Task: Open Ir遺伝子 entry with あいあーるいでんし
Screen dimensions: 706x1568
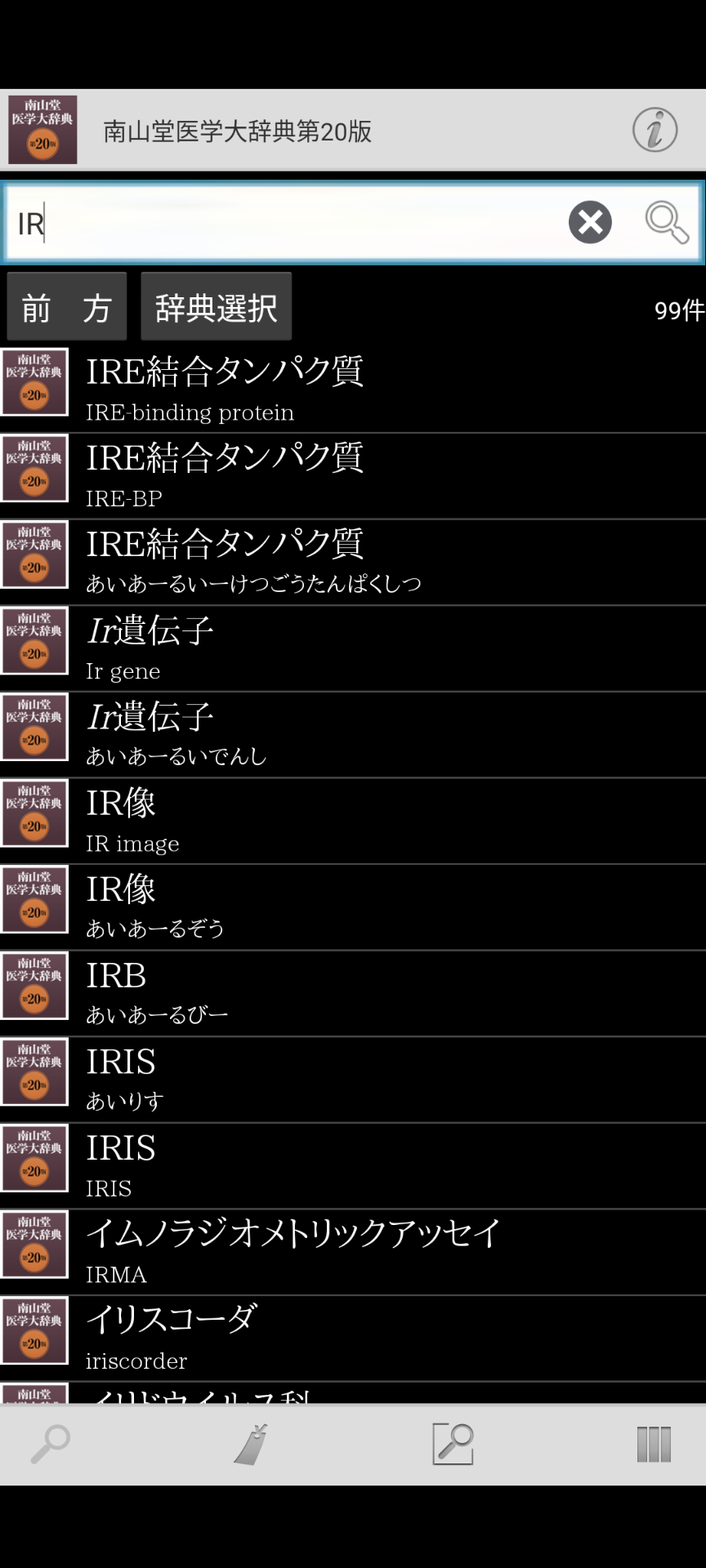Action: click(353, 735)
